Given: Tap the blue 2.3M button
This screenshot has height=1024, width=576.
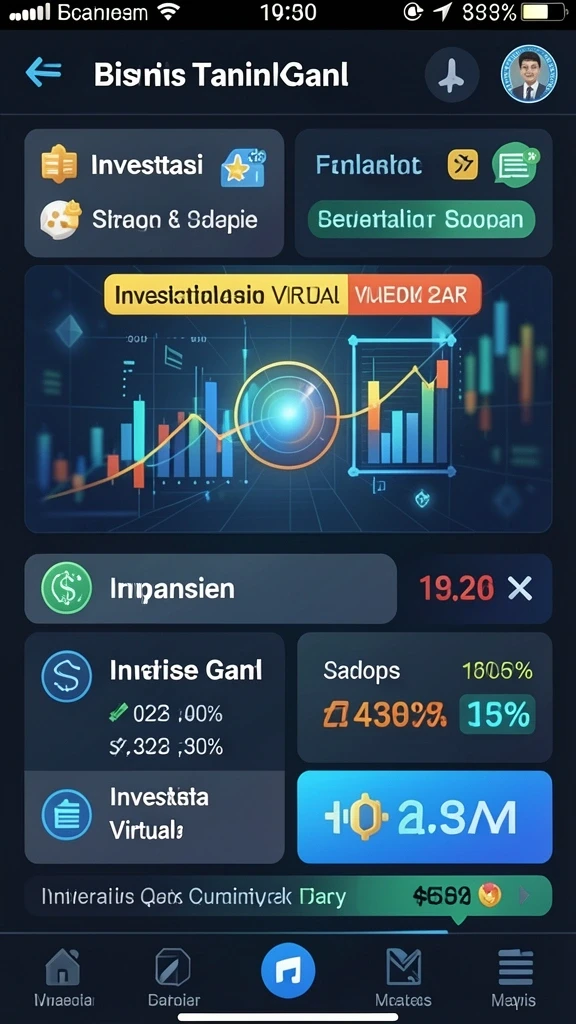Looking at the screenshot, I should coord(424,817).
